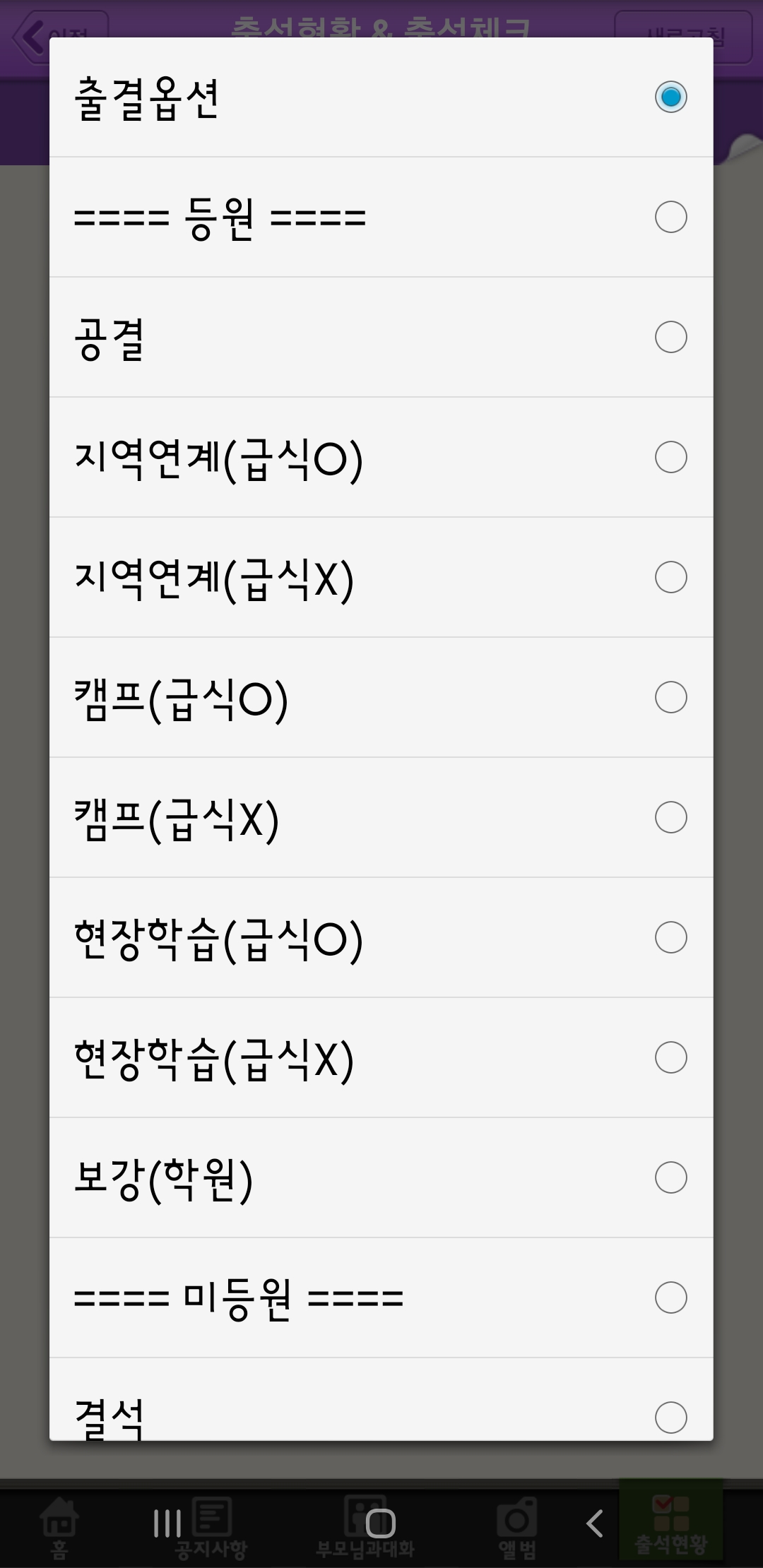The height and width of the screenshot is (1568, 763).
Task: Select 보강(학원) option
Action: coord(381,1177)
